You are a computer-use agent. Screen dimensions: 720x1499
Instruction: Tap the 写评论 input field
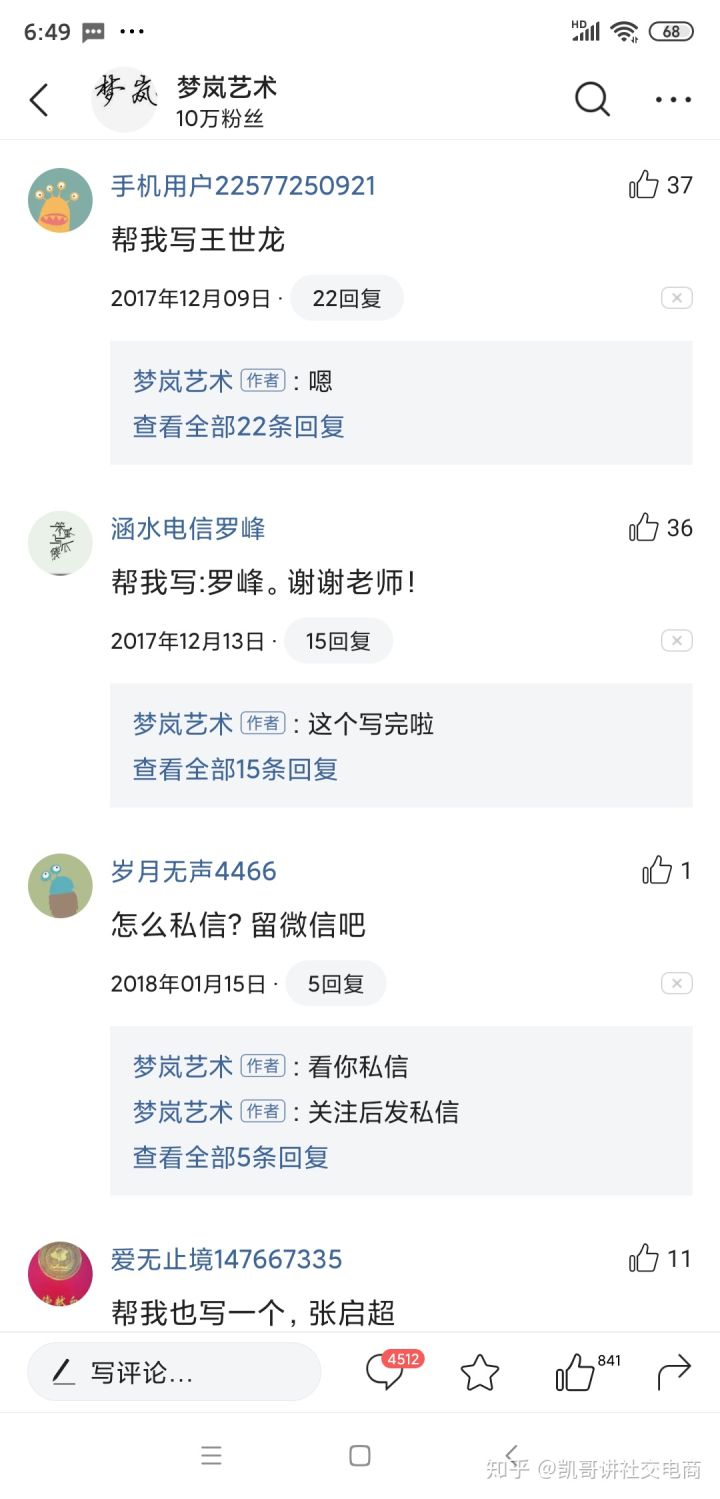click(175, 1372)
